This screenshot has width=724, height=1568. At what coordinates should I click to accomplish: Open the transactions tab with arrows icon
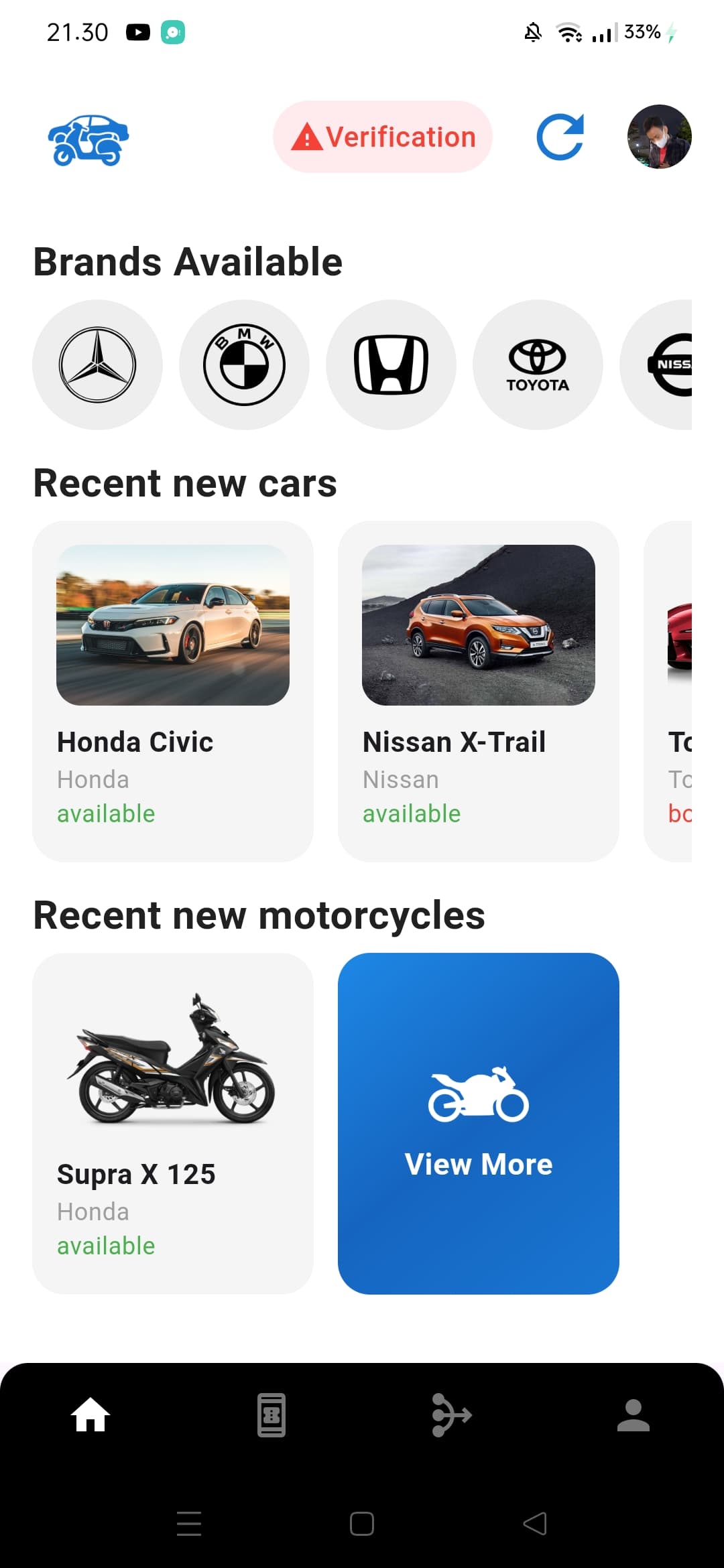(452, 1414)
